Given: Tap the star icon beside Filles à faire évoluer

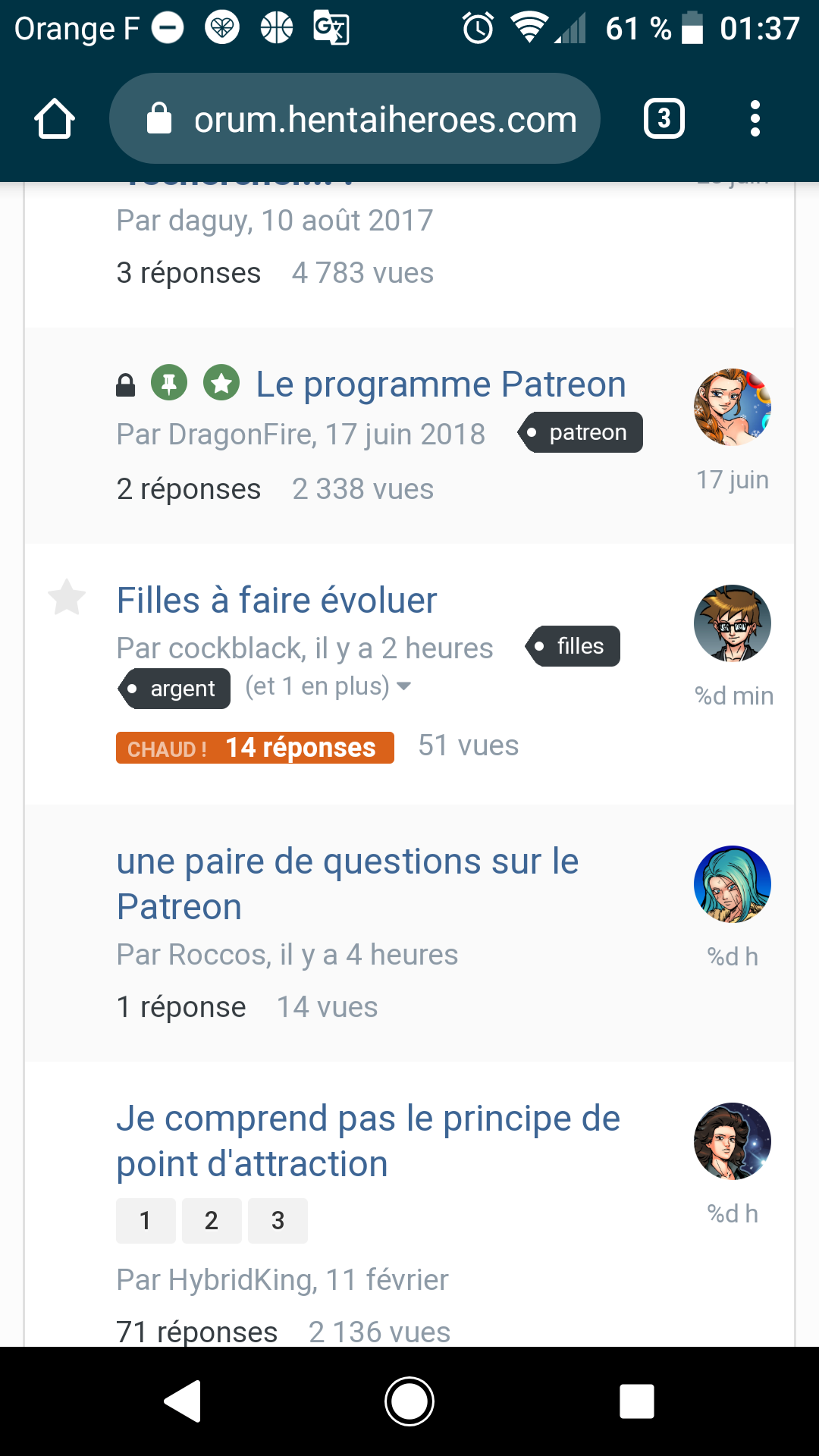Looking at the screenshot, I should click(67, 598).
